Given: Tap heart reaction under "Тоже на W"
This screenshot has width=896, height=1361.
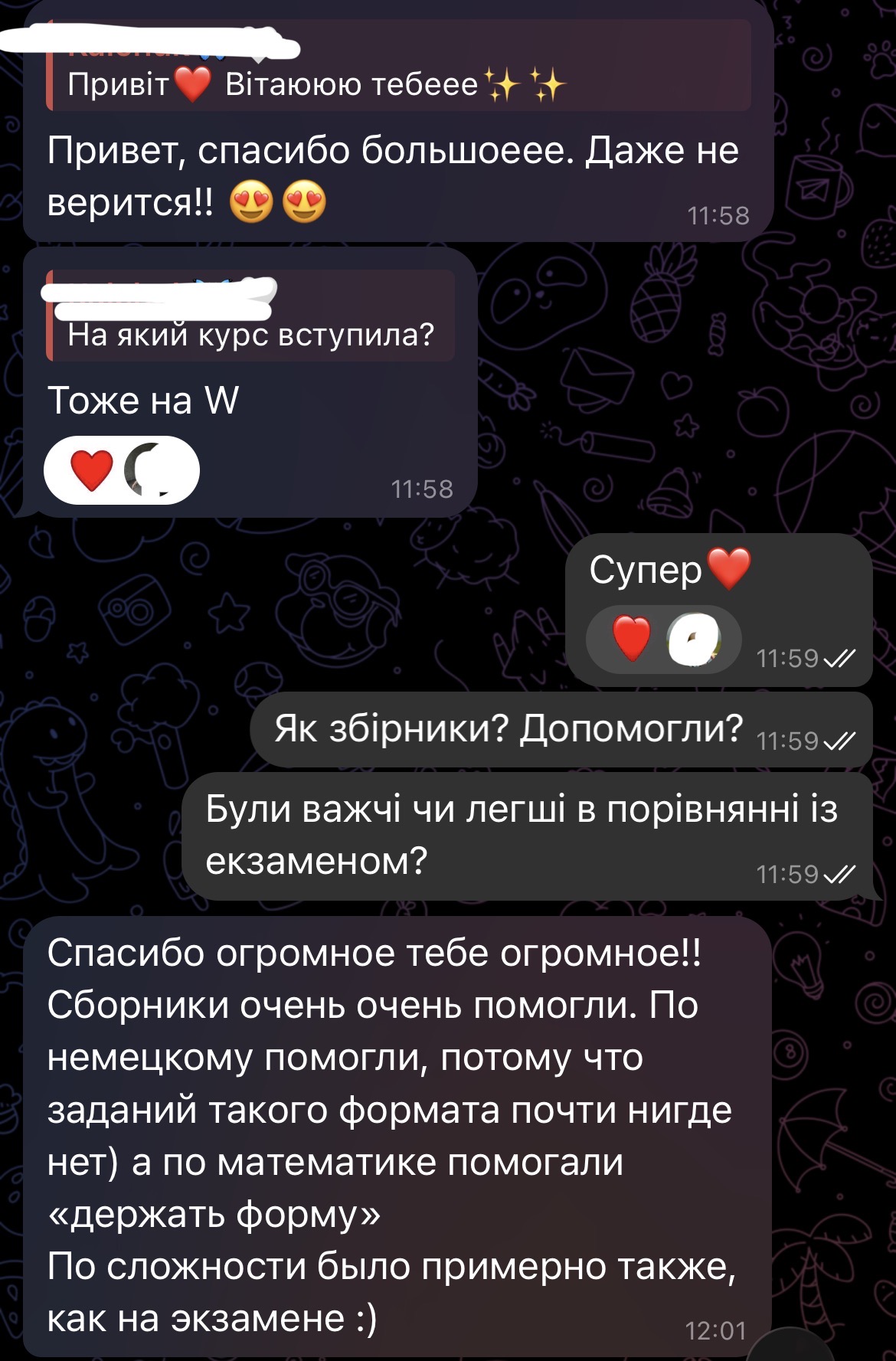Looking at the screenshot, I should 93,470.
